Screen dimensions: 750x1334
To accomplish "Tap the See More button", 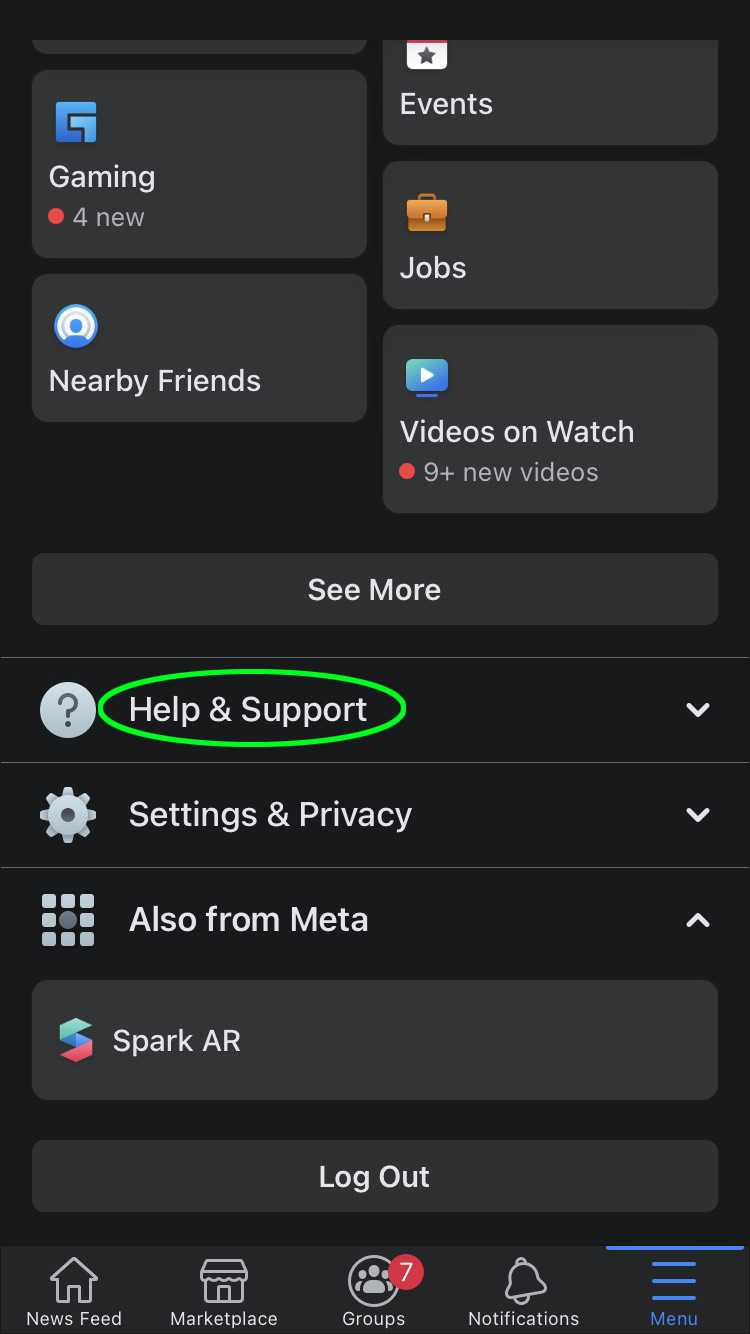I will pyautogui.click(x=375, y=589).
